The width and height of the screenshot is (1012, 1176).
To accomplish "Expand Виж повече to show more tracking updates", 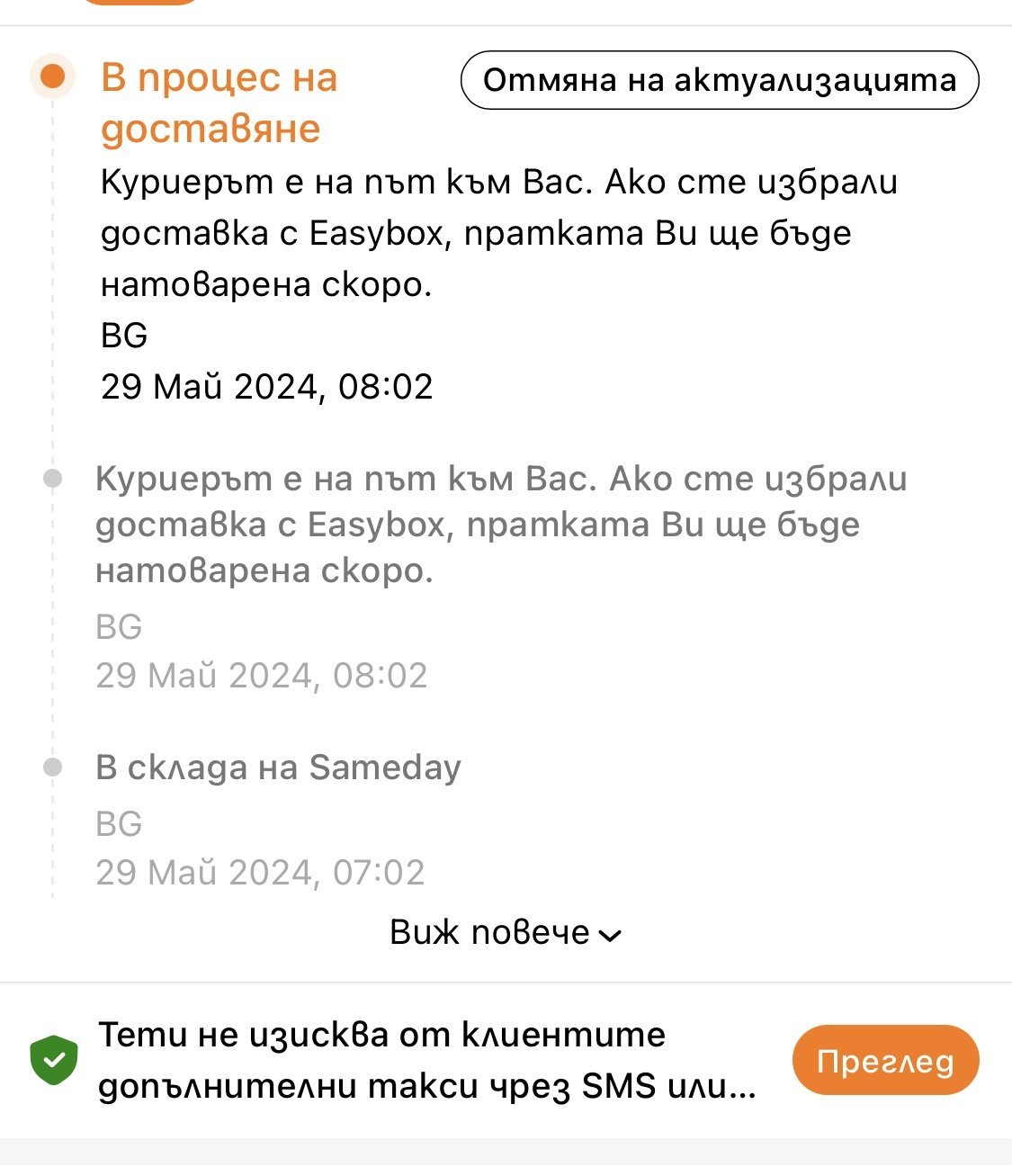I will [505, 932].
